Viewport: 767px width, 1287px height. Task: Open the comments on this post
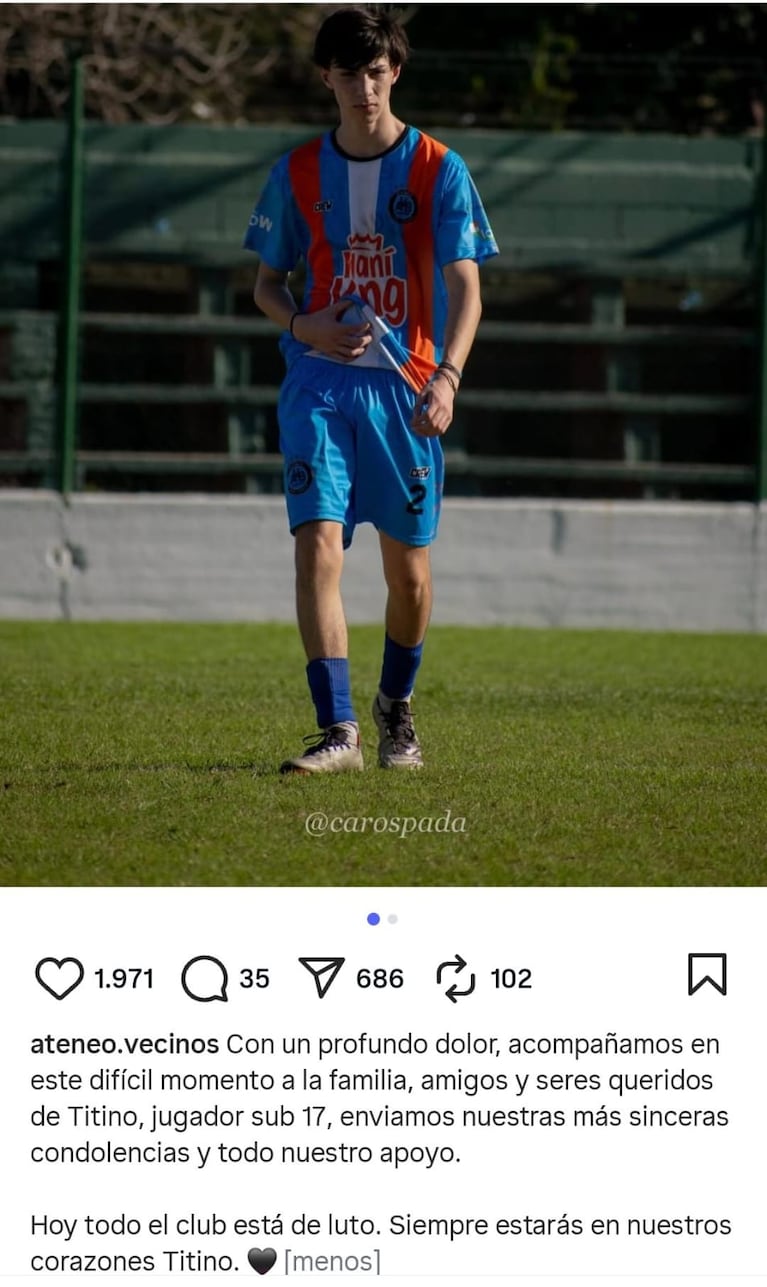click(x=204, y=978)
